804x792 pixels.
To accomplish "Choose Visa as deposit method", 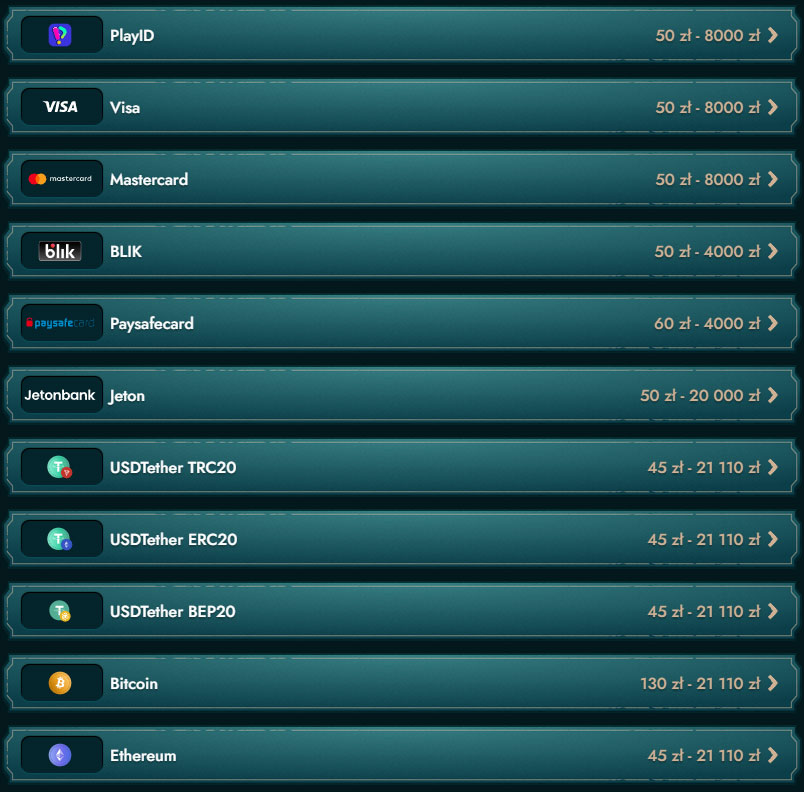I will (400, 107).
